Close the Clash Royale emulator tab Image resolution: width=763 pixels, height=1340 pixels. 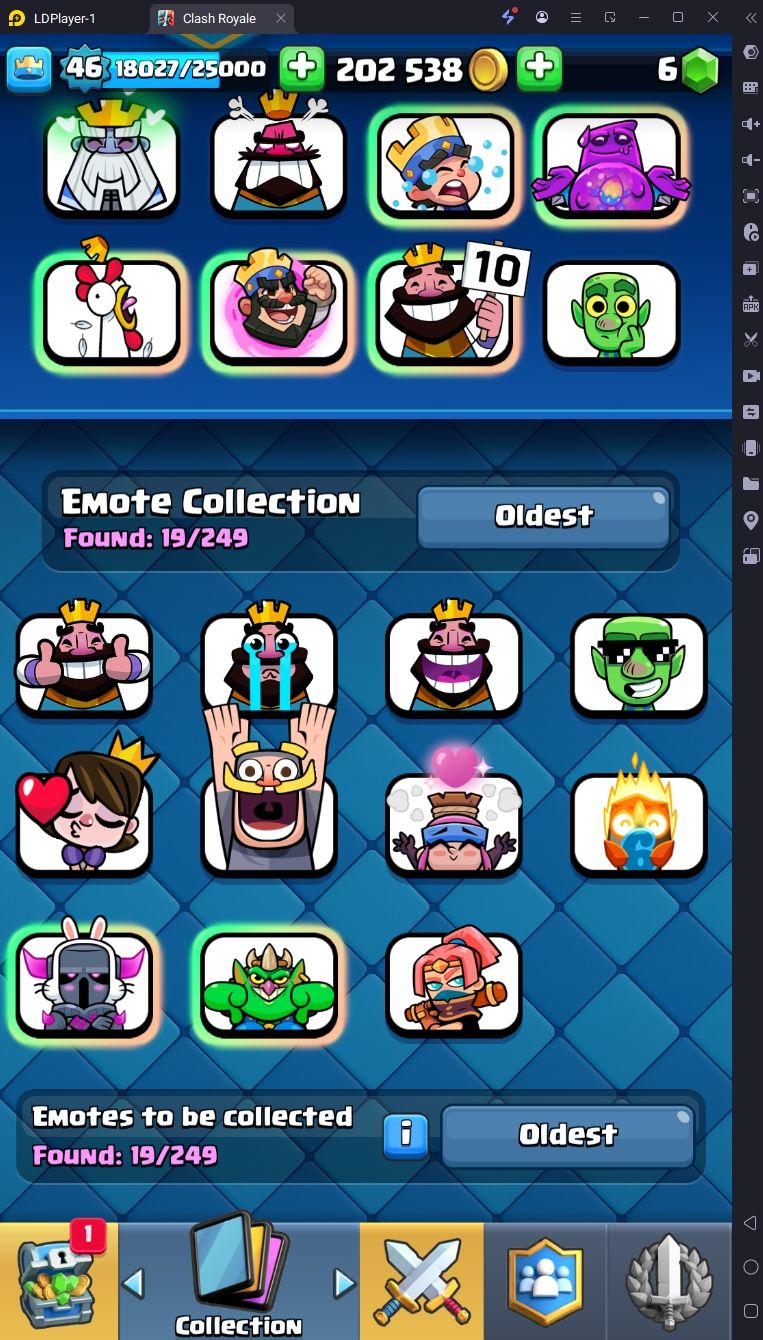point(281,18)
